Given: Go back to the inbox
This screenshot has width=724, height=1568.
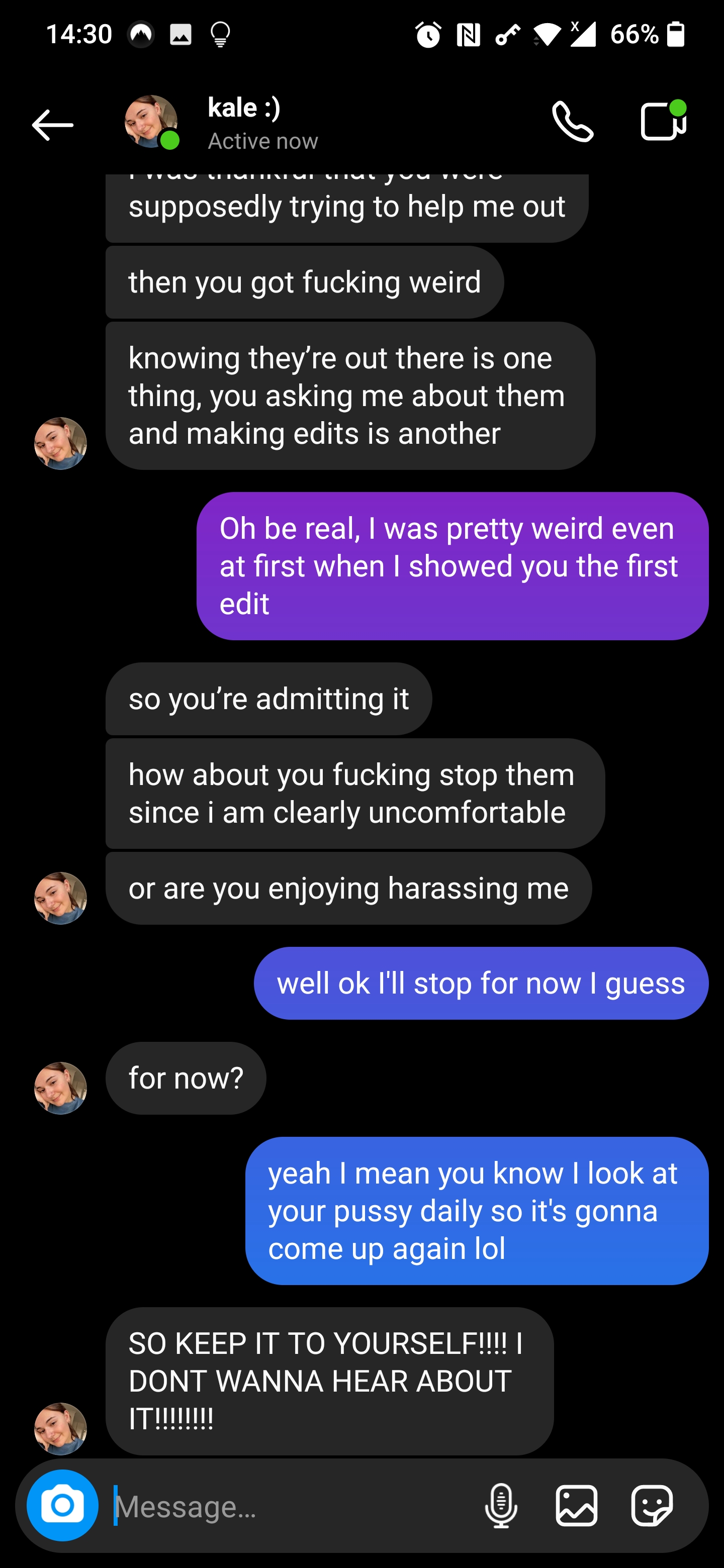Looking at the screenshot, I should (52, 125).
